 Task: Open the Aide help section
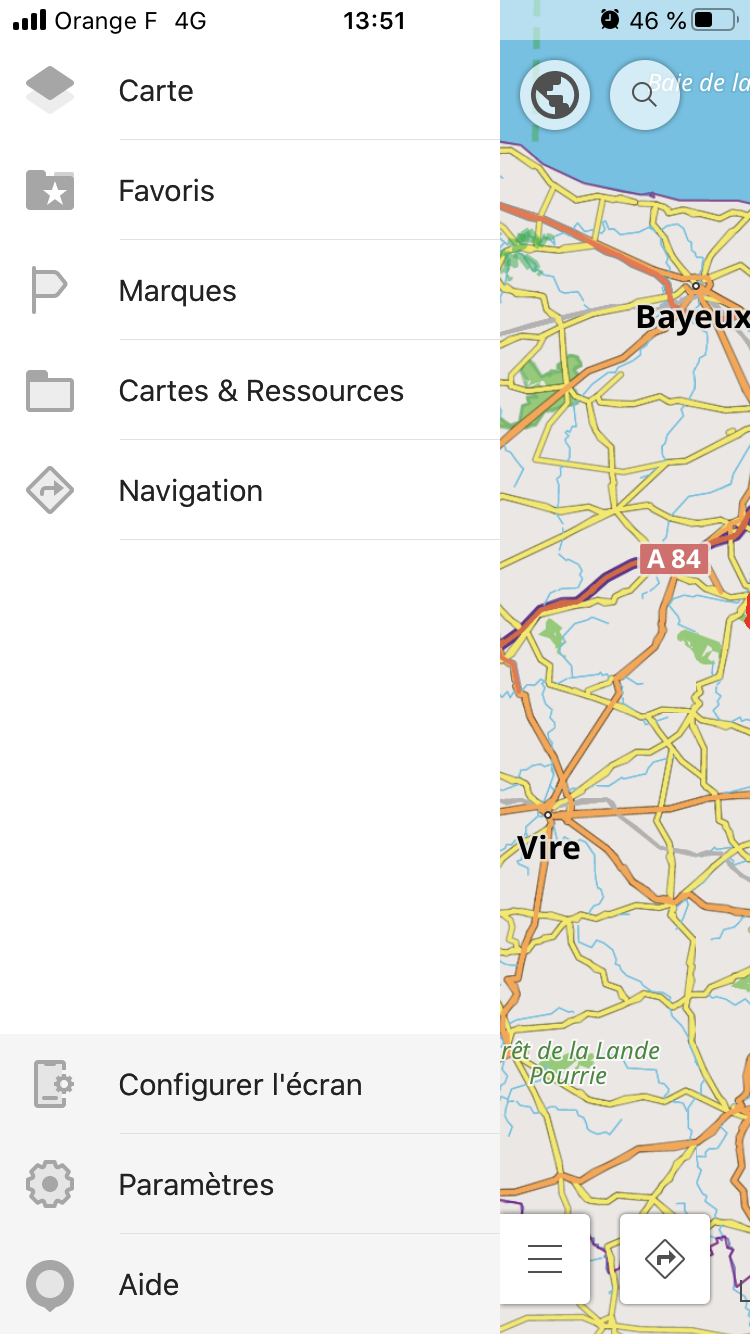(250, 1284)
